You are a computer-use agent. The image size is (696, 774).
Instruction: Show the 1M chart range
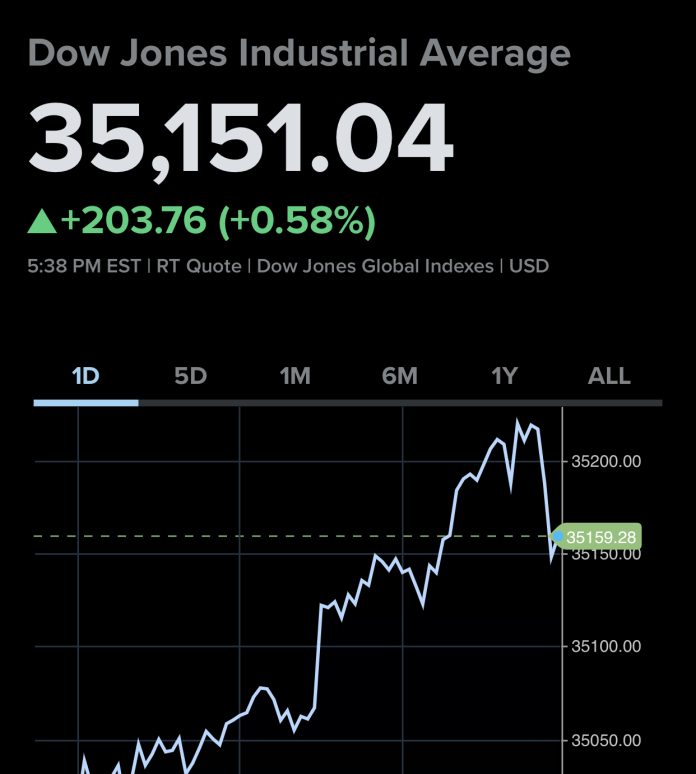pos(295,377)
